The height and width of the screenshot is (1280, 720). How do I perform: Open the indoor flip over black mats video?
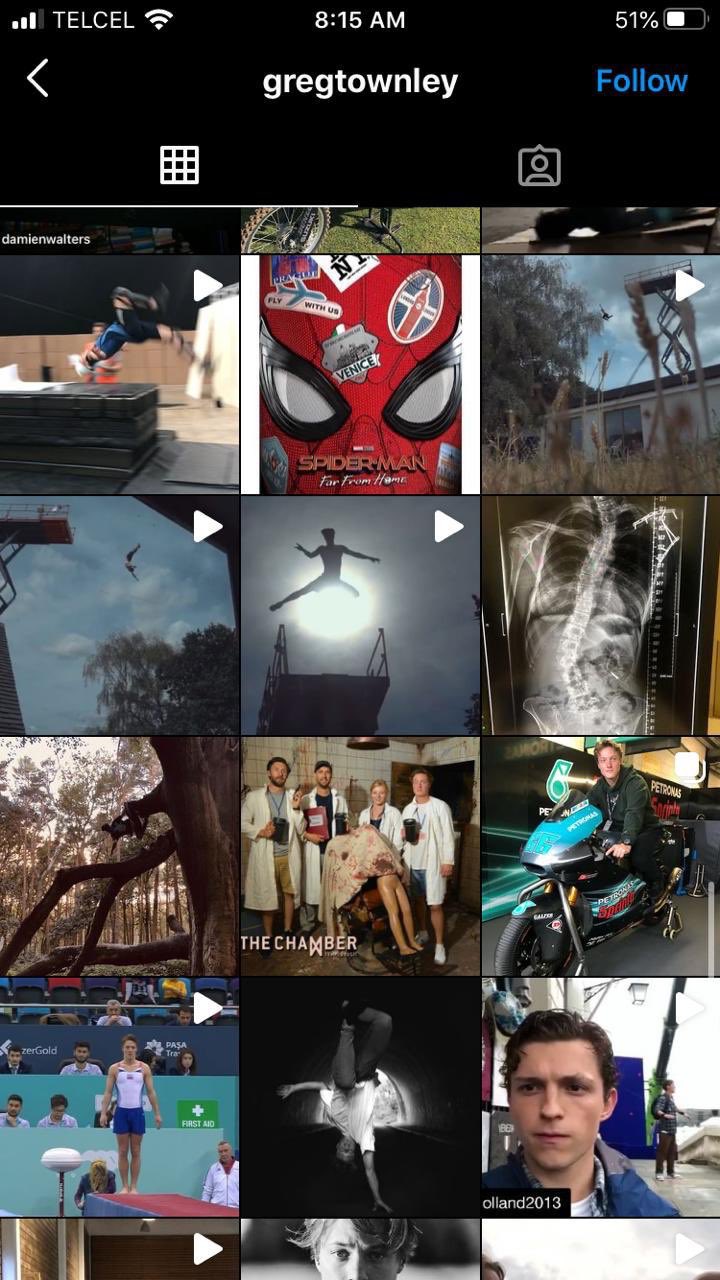(x=119, y=374)
